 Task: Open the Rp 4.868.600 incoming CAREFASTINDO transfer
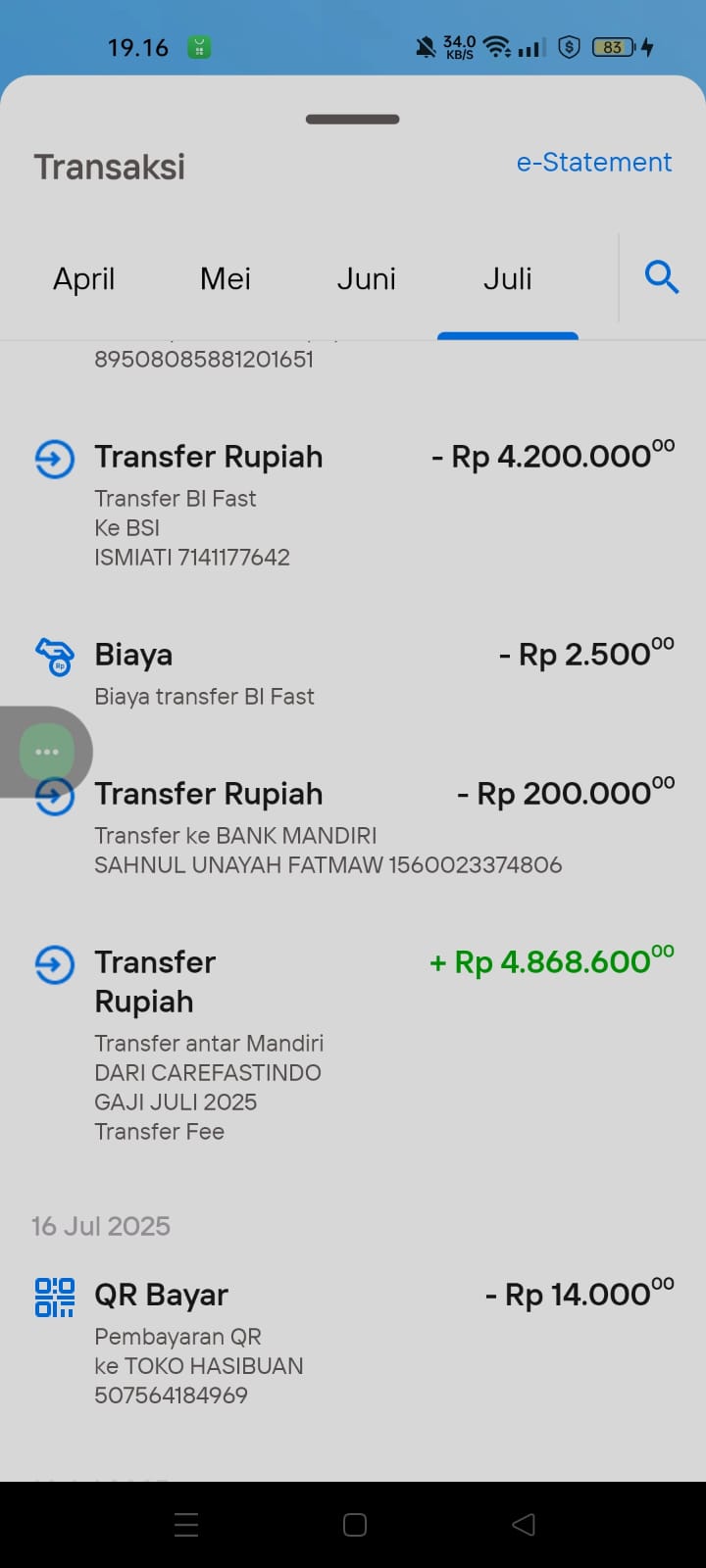point(353,1045)
